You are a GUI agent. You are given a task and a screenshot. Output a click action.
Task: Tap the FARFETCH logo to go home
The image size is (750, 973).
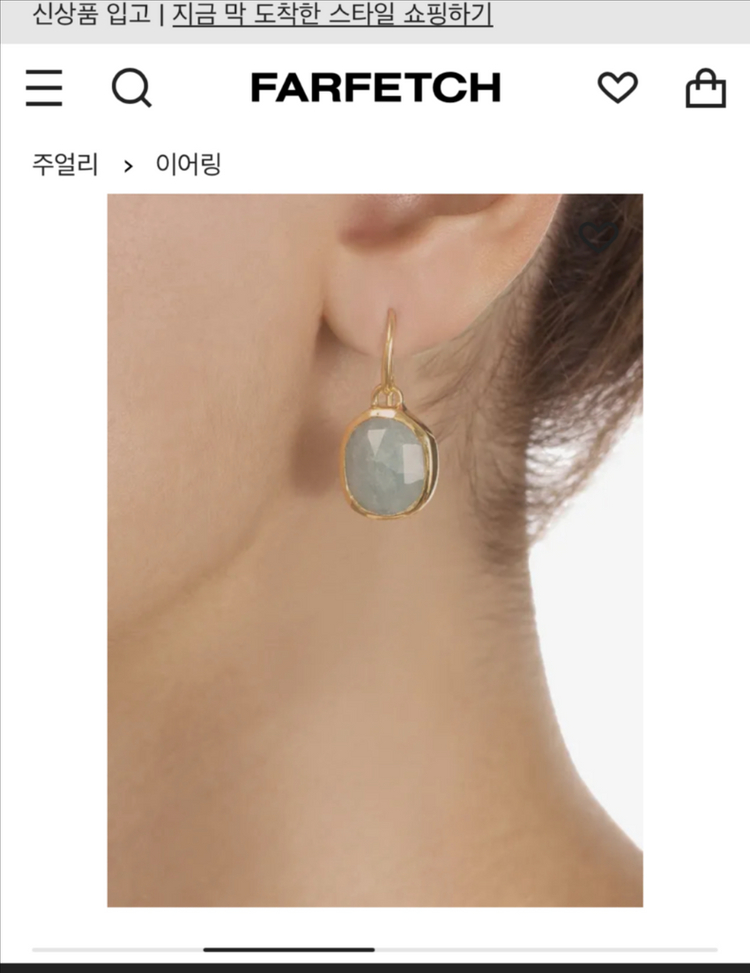[375, 87]
